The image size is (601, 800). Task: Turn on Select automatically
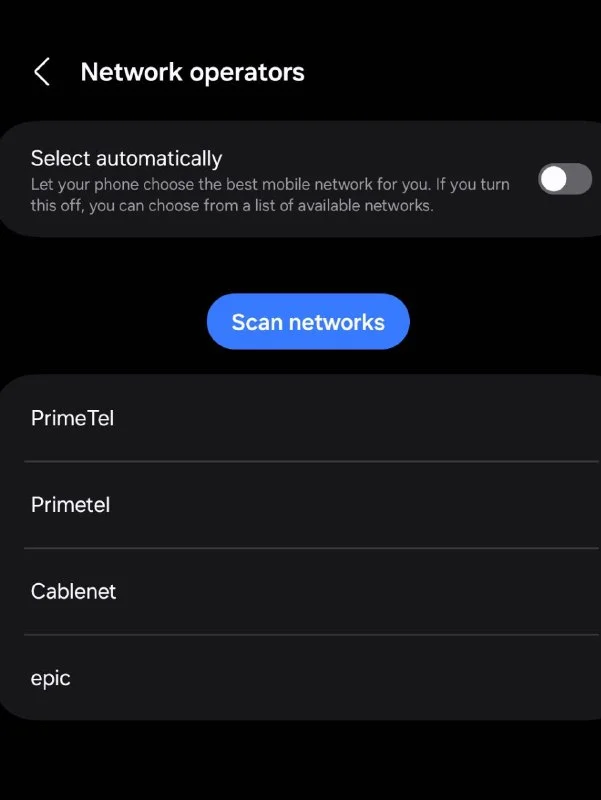pyautogui.click(x=564, y=179)
